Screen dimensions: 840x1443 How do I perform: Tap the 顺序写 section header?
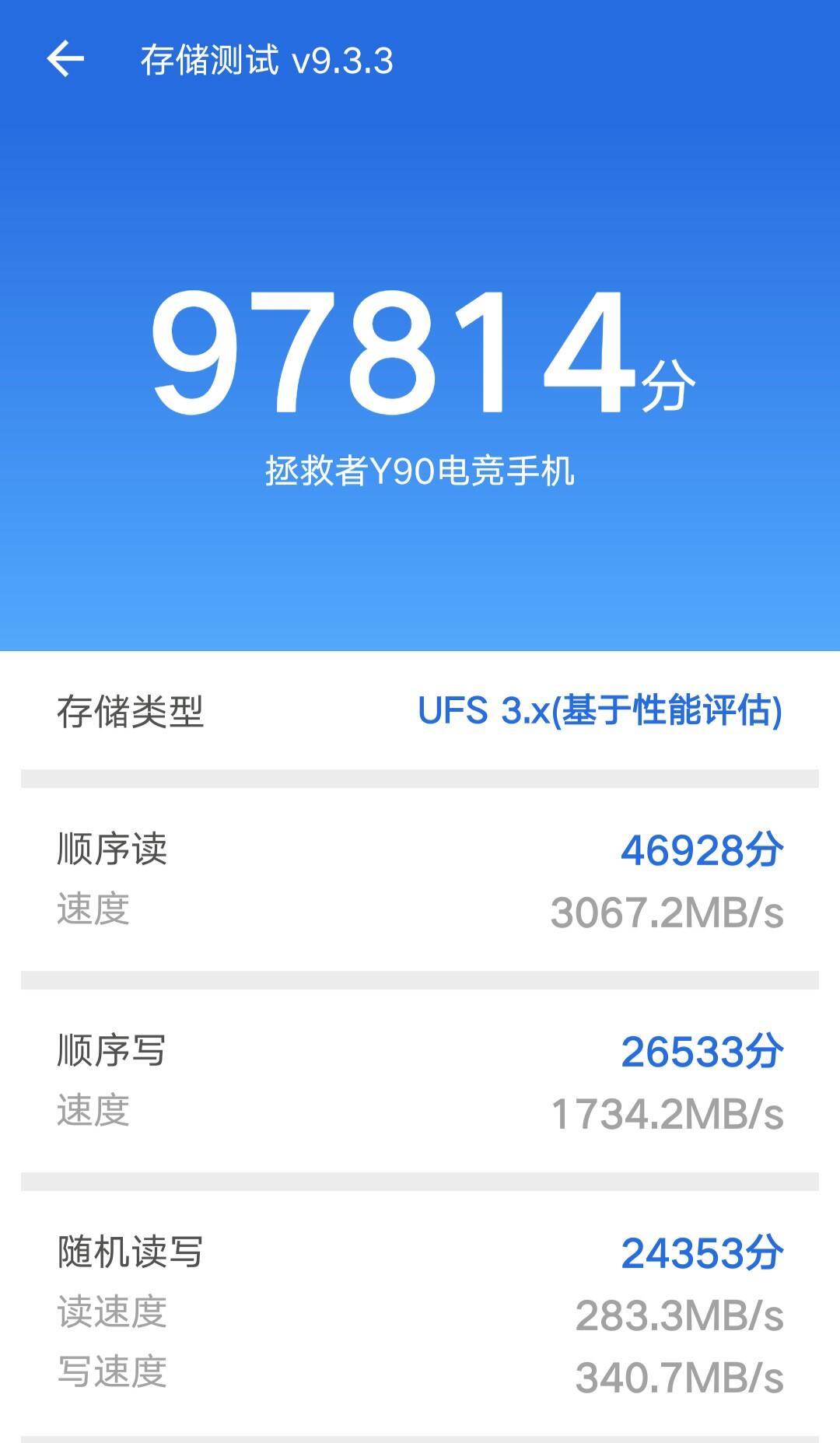(113, 1049)
